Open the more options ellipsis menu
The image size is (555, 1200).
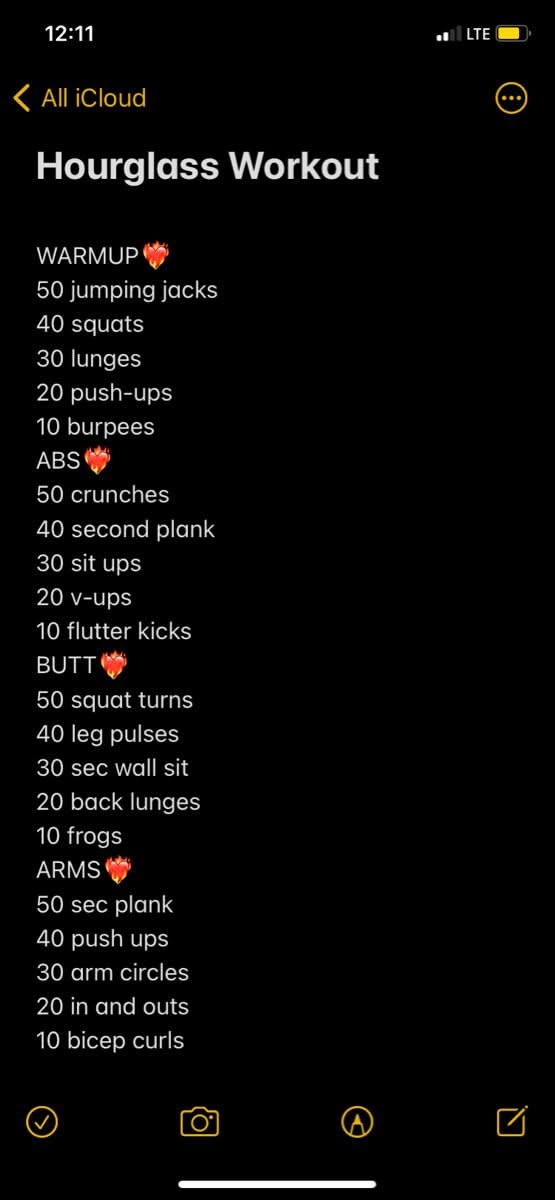coord(511,98)
